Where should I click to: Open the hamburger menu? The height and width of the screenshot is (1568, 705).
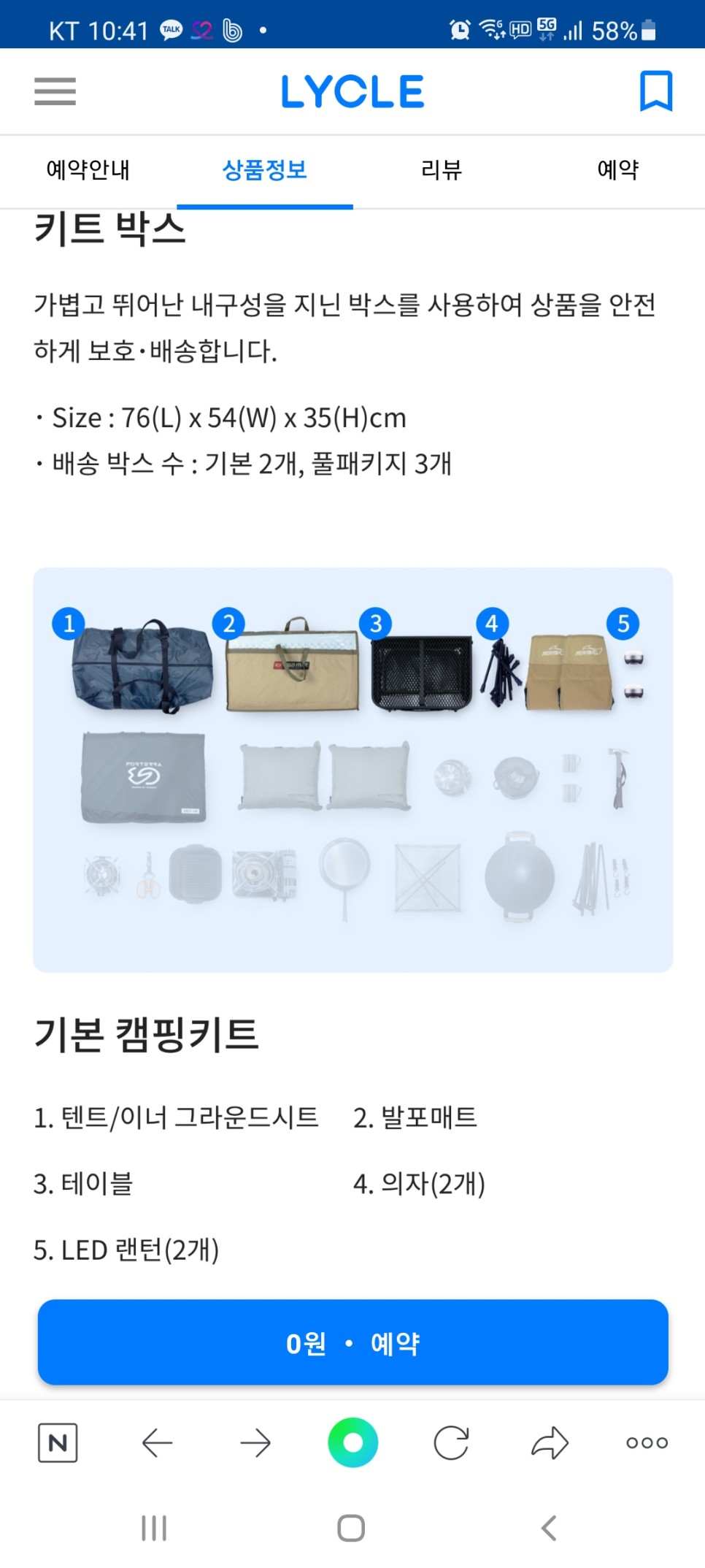point(55,91)
